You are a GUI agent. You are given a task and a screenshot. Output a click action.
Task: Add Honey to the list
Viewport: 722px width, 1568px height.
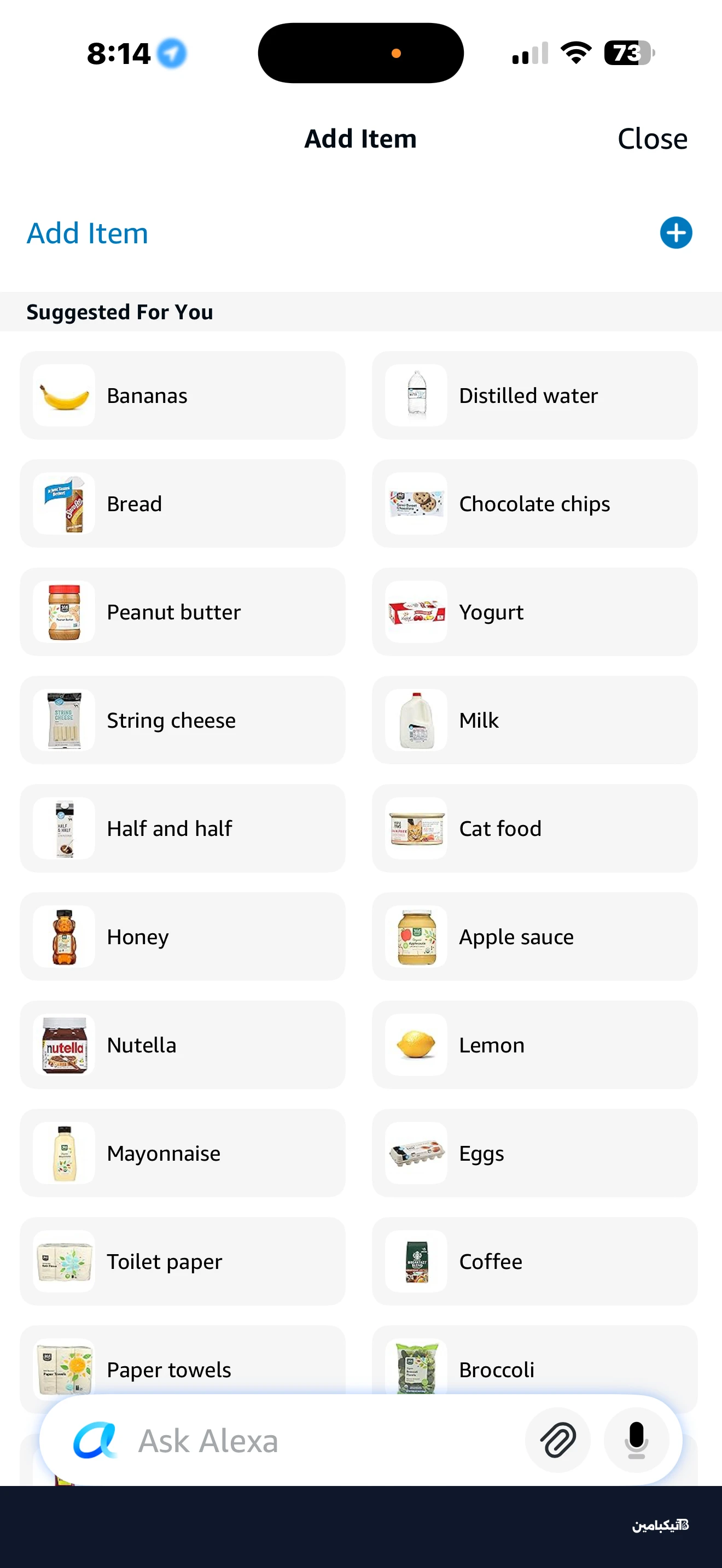182,936
